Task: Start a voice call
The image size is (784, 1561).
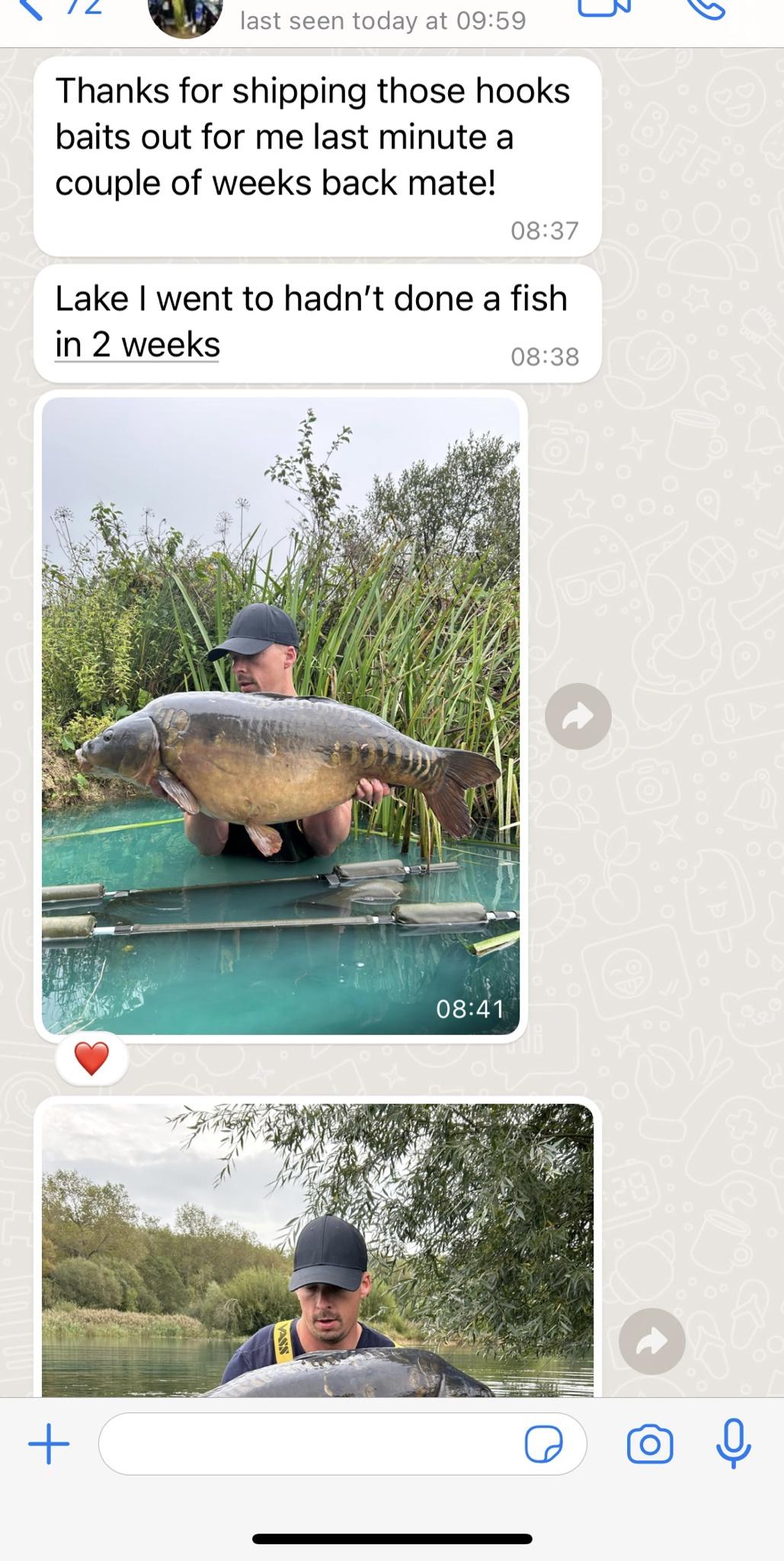Action: coord(705,9)
